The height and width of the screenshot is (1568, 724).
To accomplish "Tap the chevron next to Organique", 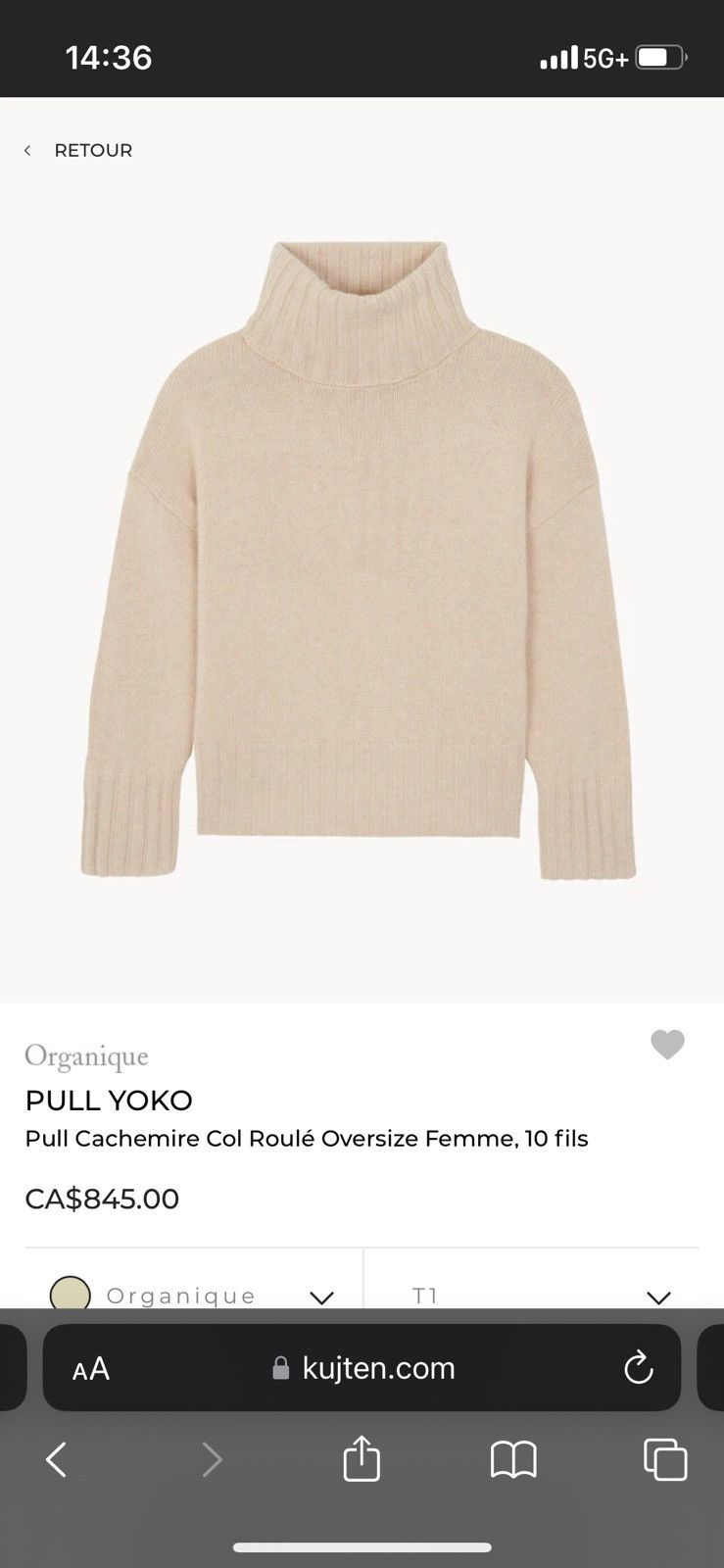I will (x=321, y=1296).
